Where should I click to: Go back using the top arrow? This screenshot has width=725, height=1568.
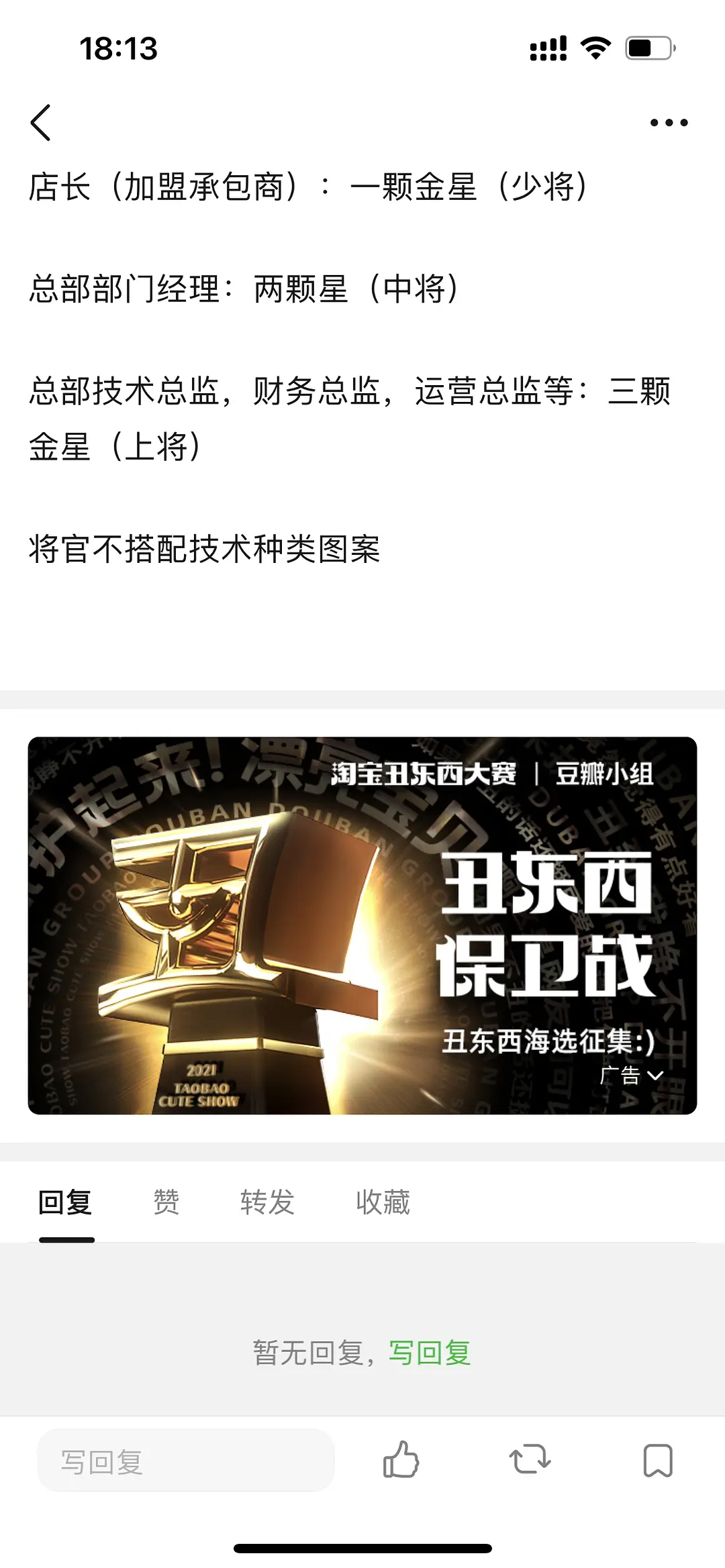[x=41, y=123]
